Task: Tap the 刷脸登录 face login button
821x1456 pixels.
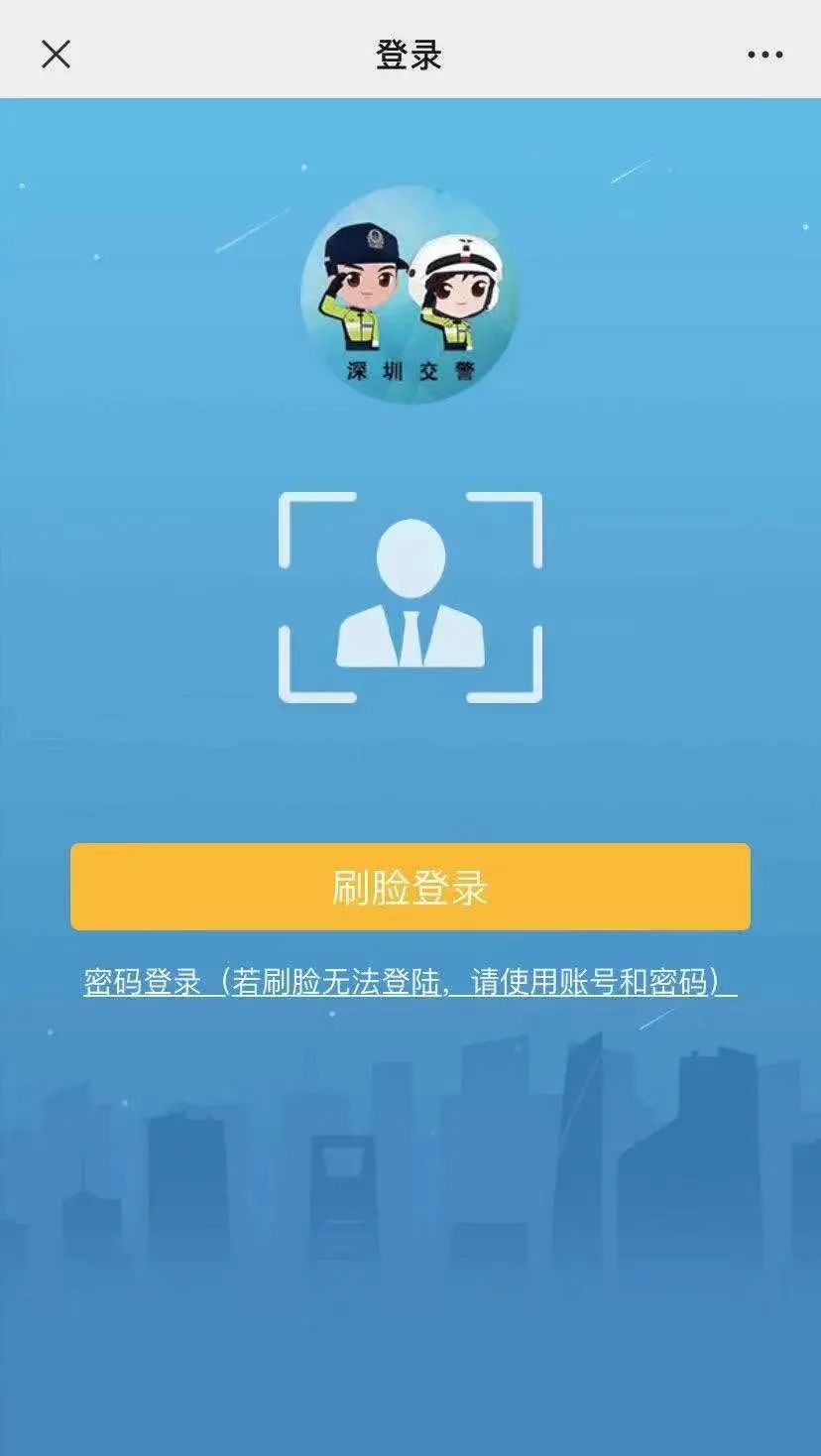Action: tap(410, 887)
